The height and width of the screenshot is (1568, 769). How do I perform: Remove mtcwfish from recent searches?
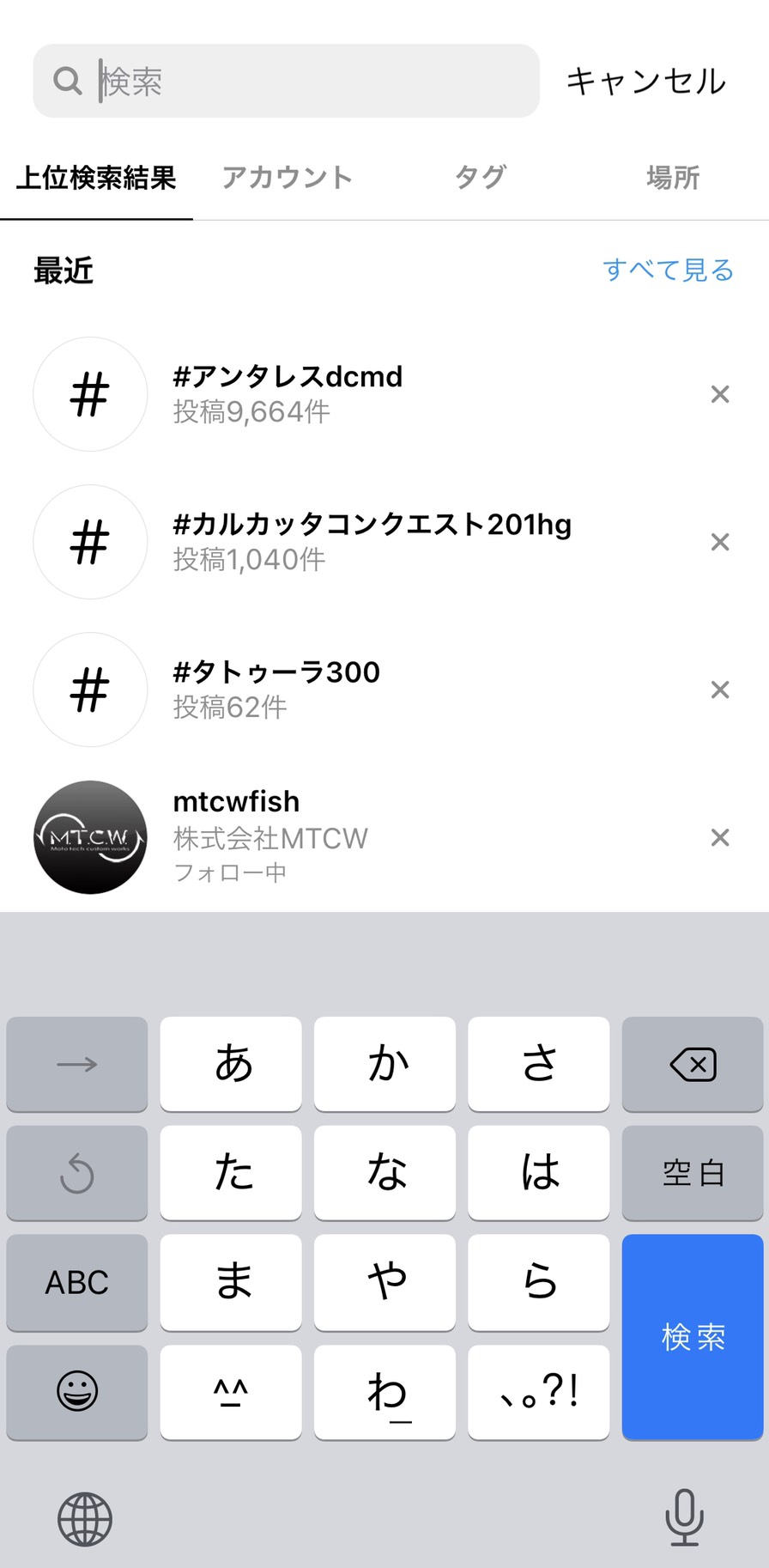[x=720, y=837]
